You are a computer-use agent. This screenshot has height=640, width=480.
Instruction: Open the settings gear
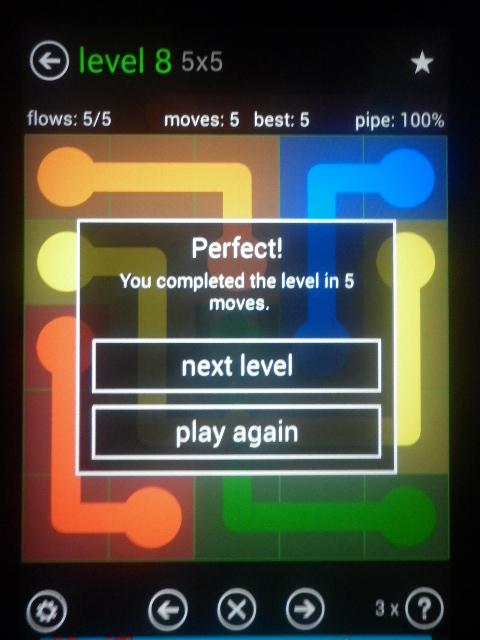[x=47, y=610]
